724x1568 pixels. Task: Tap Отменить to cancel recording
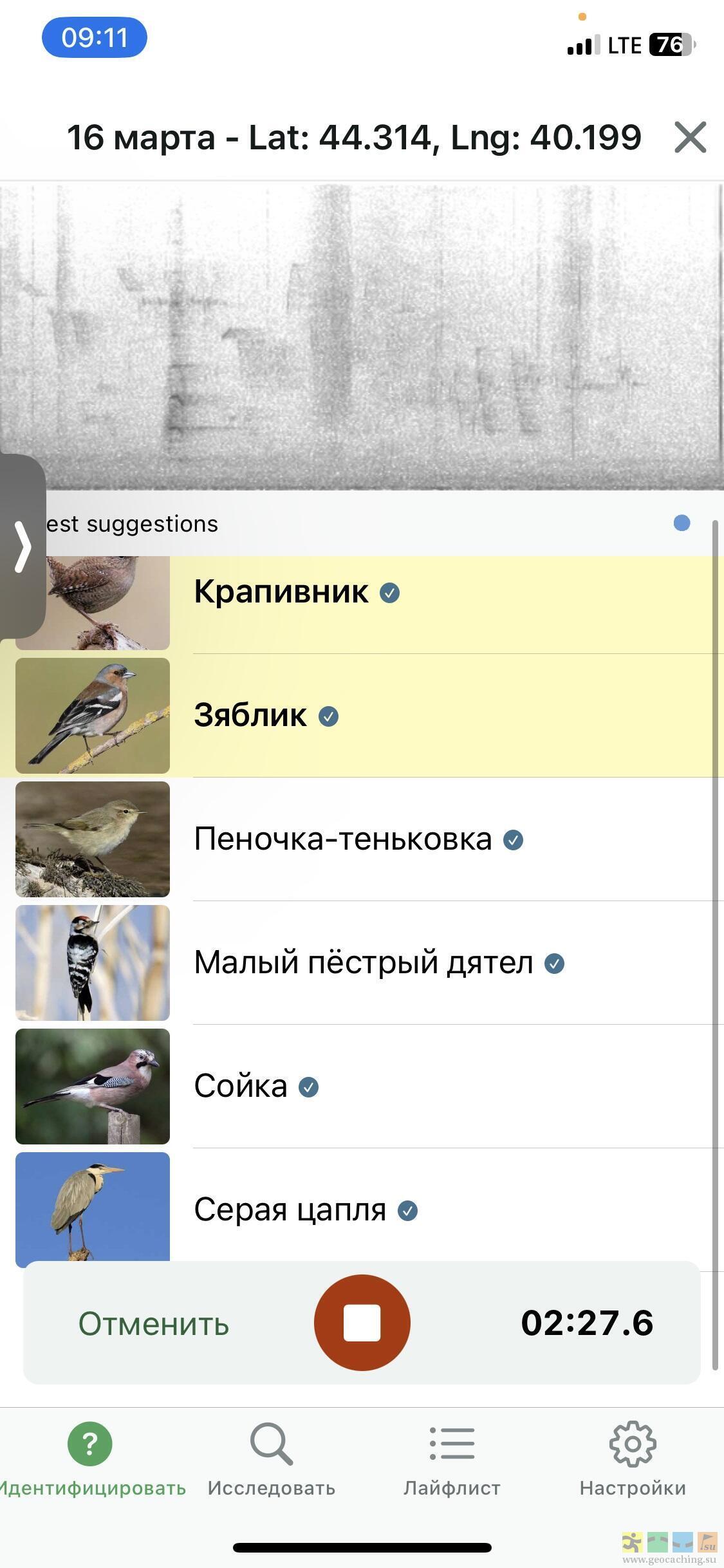tap(153, 1325)
